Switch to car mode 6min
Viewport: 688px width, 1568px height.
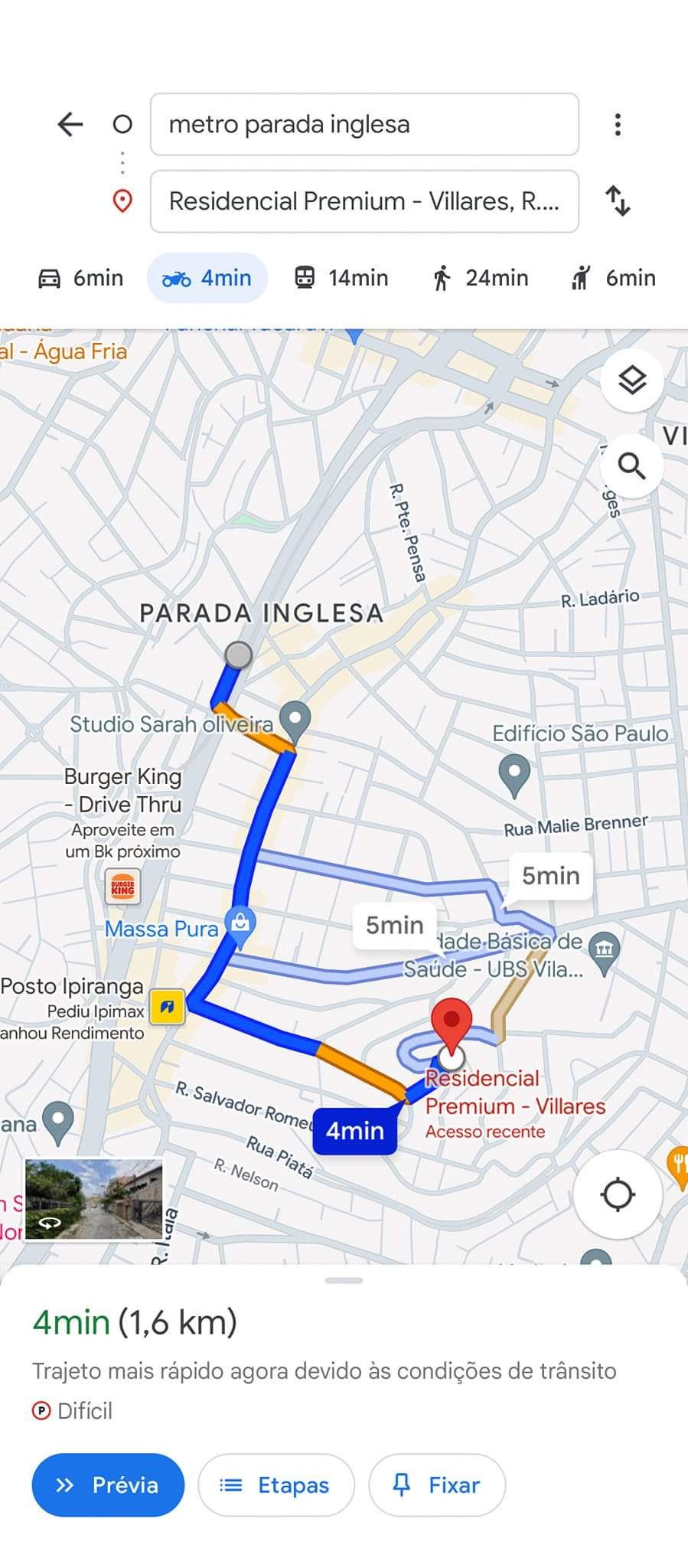[x=80, y=278]
